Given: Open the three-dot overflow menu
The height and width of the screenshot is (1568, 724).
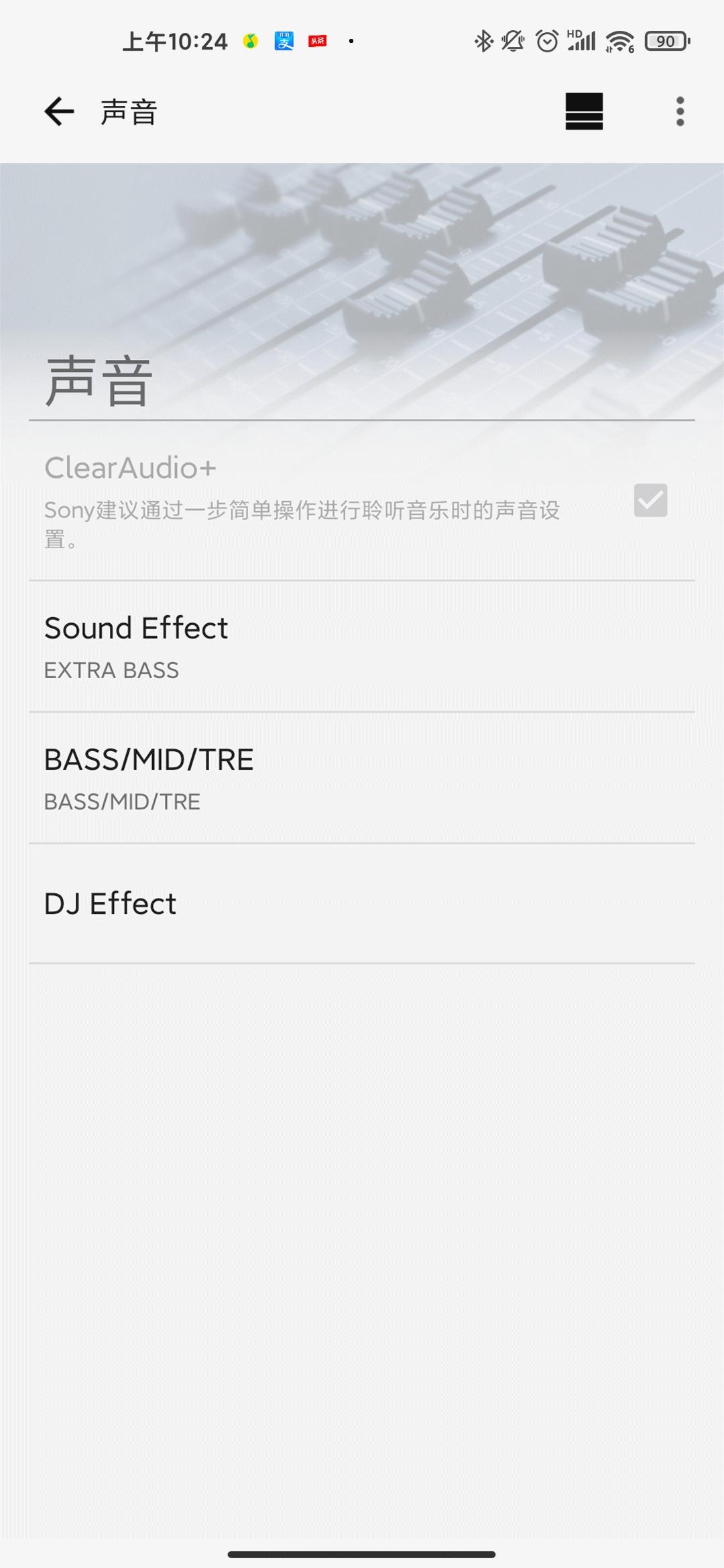Looking at the screenshot, I should coord(679,111).
